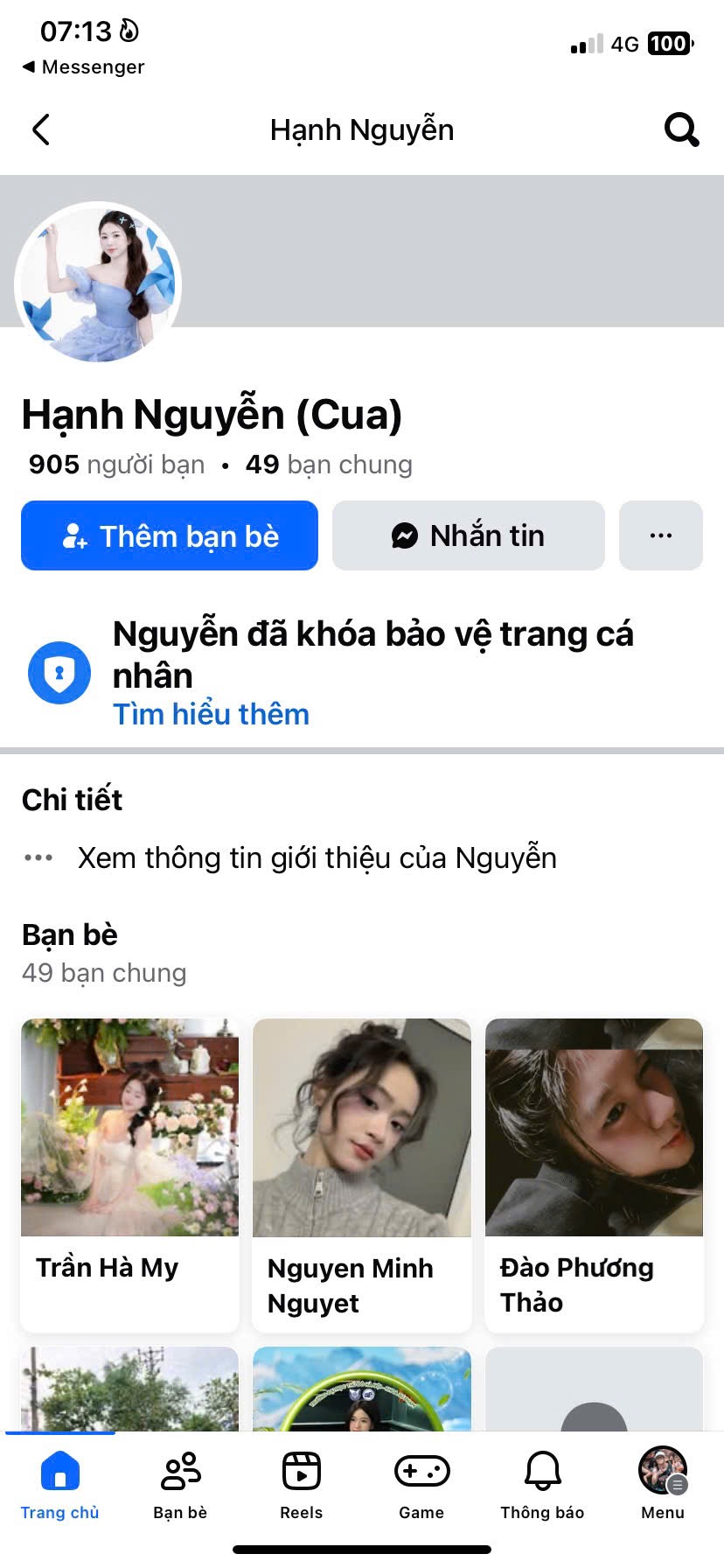This screenshot has width=724, height=1568.
Task: Open Xem thông tin giới thiệu của Nguyễn
Action: tap(317, 857)
